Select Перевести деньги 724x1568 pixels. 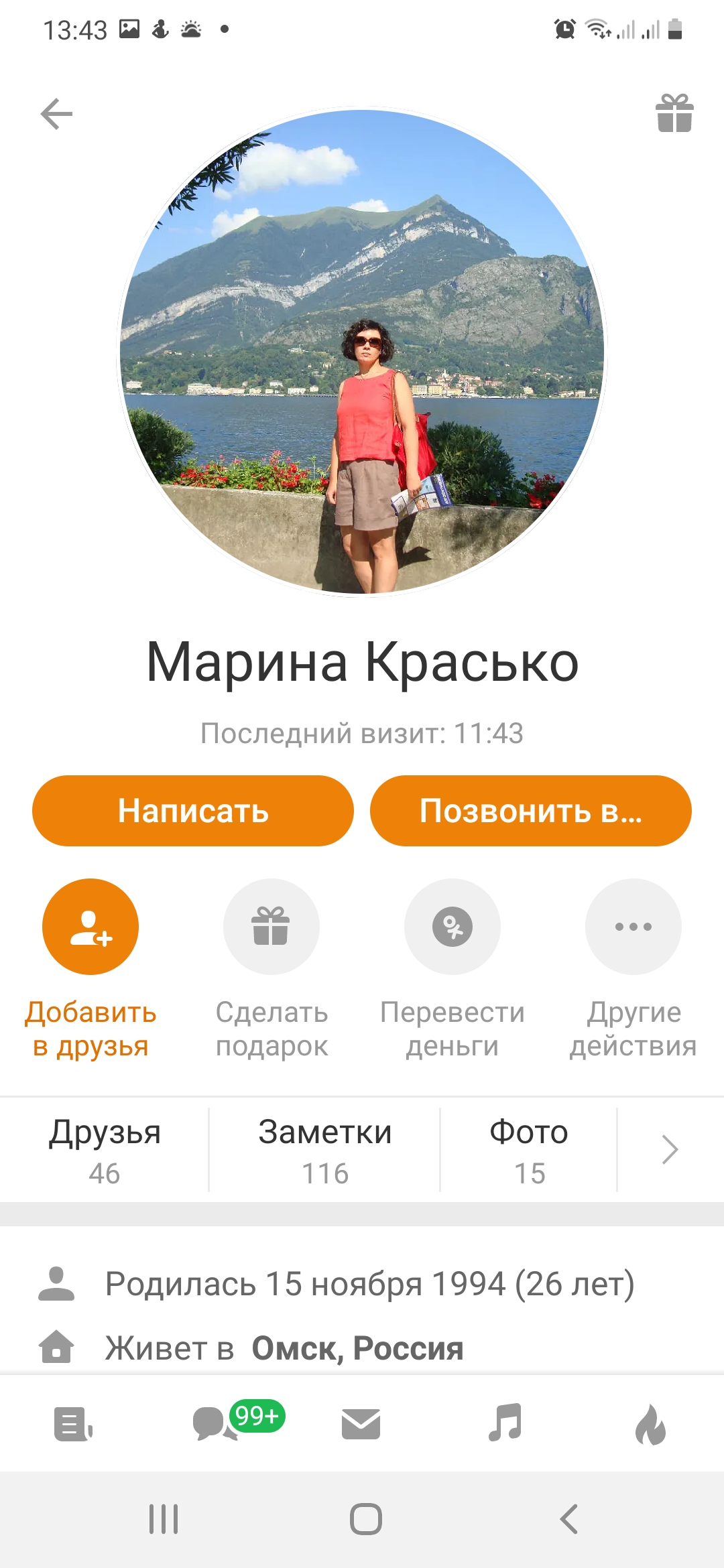pyautogui.click(x=452, y=927)
